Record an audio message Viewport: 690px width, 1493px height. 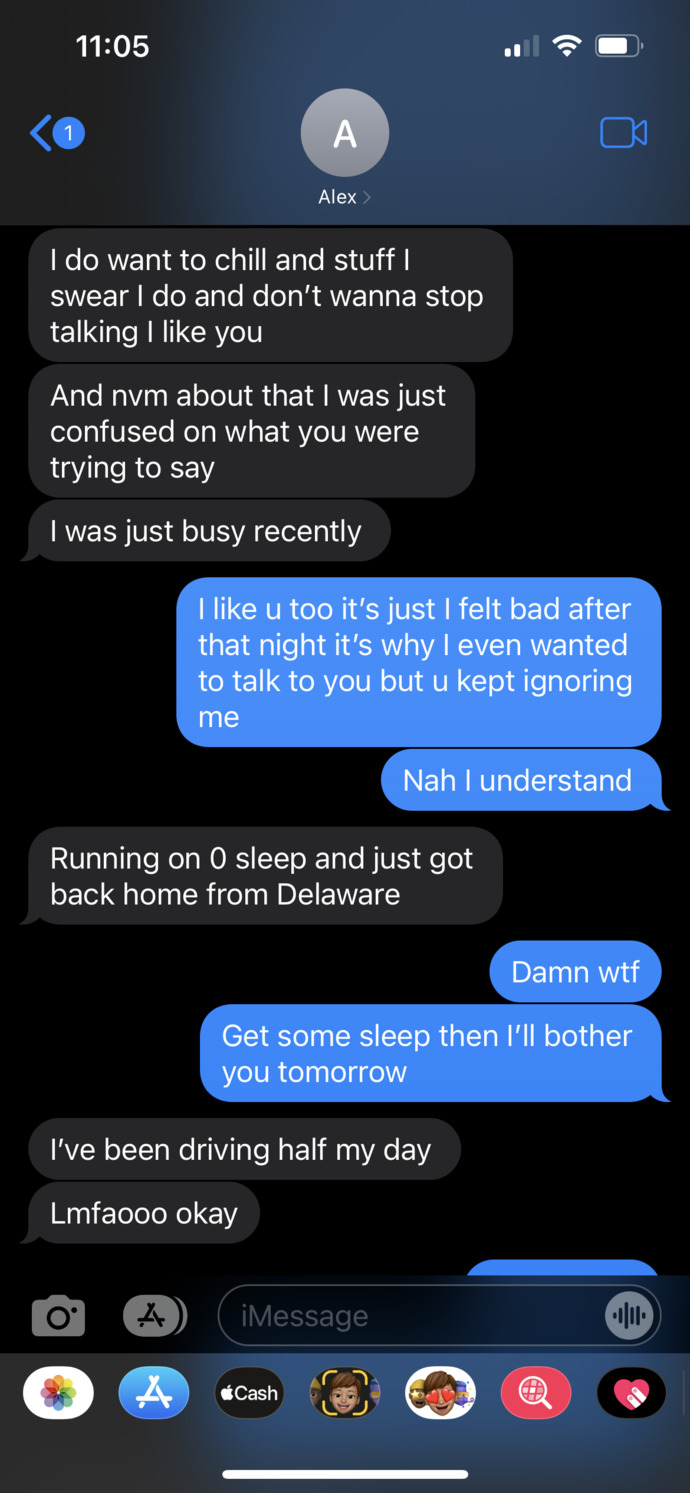pyautogui.click(x=630, y=1316)
